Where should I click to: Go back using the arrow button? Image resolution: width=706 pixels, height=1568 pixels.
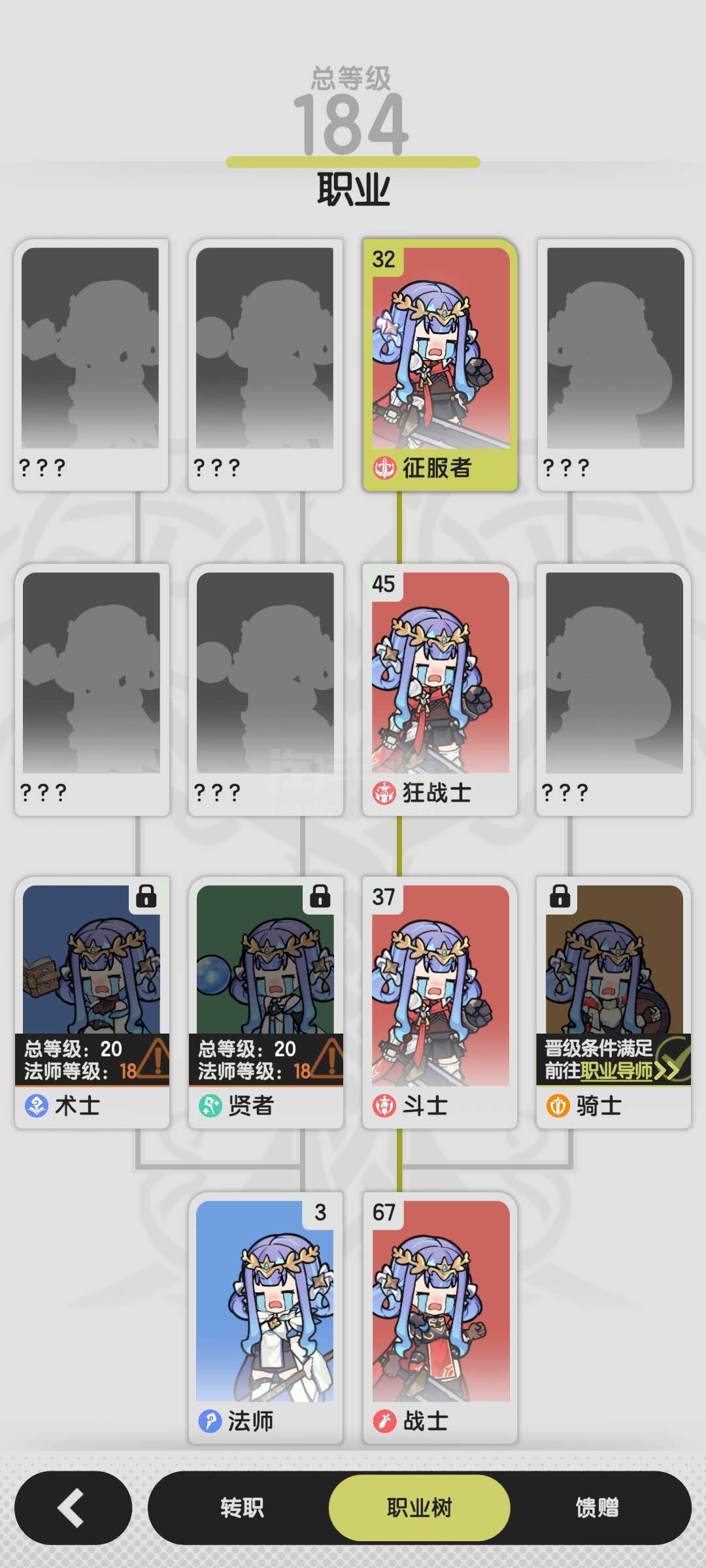pos(73,1508)
